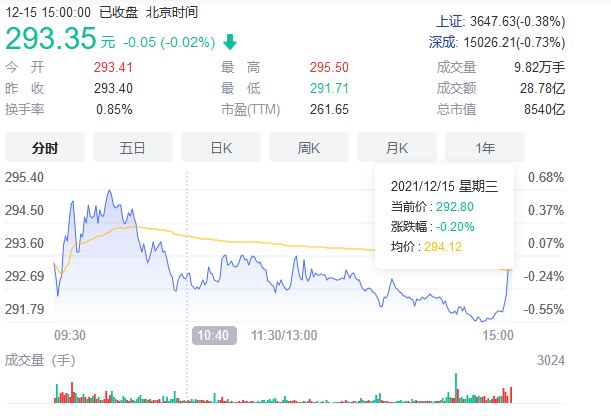Viewport: 611px width, 416px height.
Task: Switch to the 周K weekly chart
Action: click(x=308, y=148)
